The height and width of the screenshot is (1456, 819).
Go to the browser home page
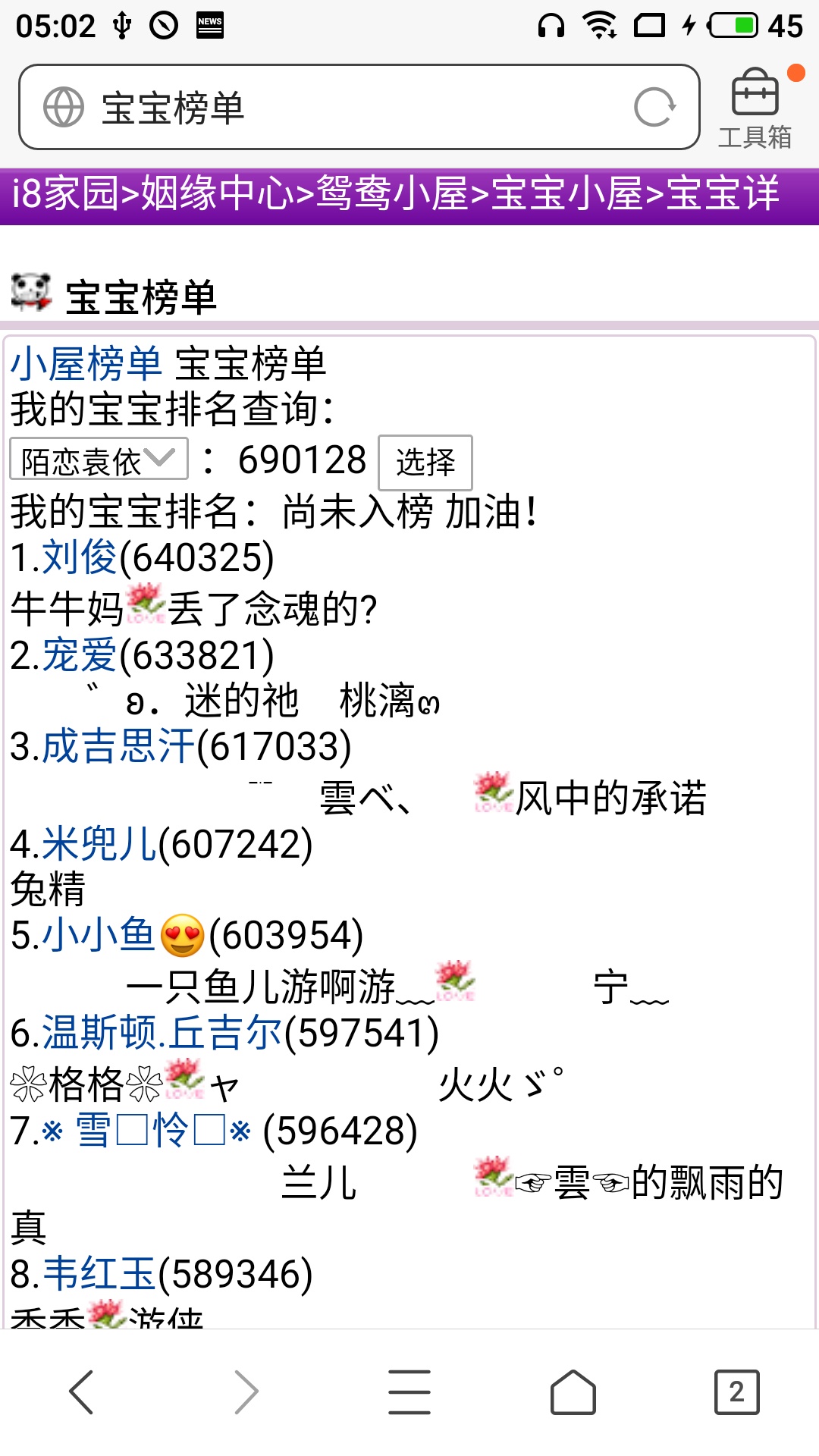(573, 1392)
